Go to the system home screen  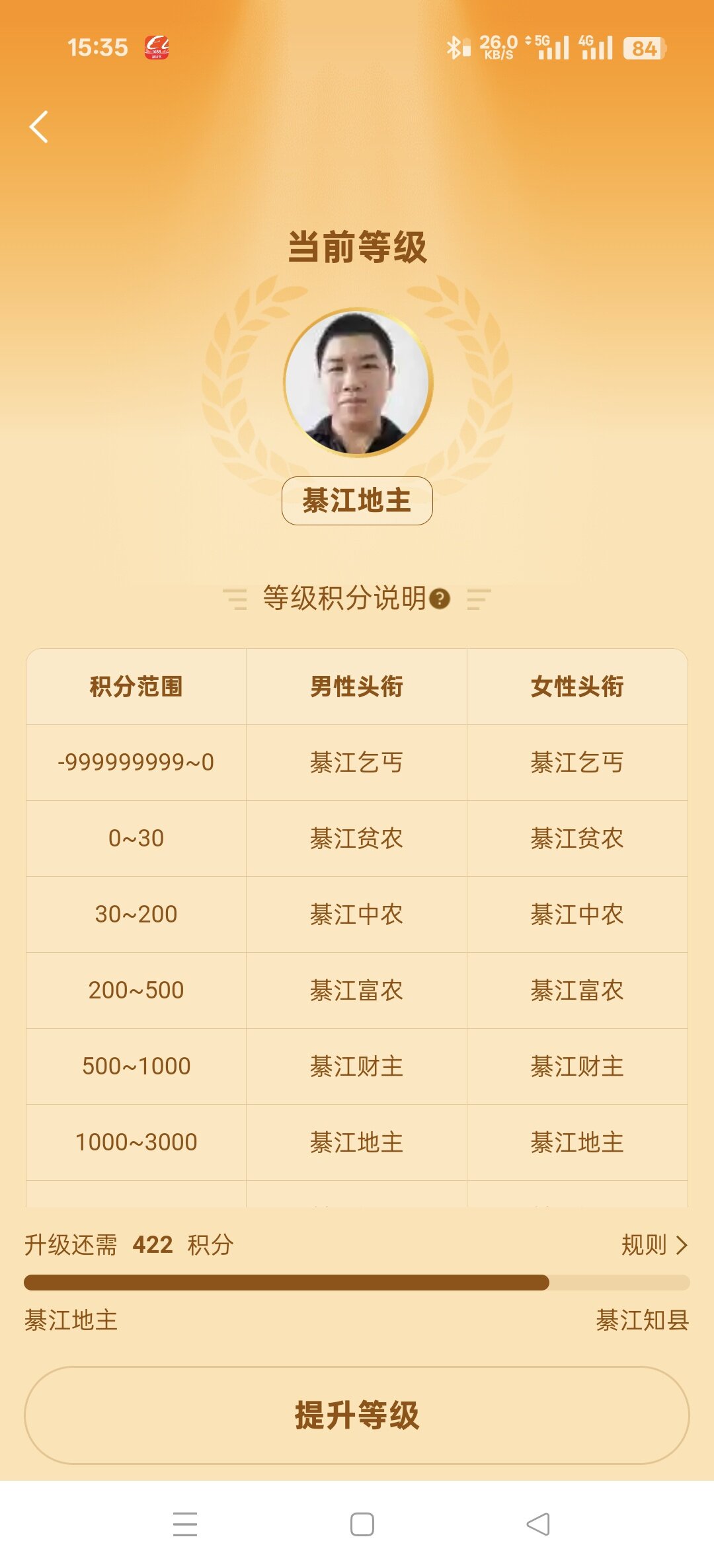(362, 1524)
